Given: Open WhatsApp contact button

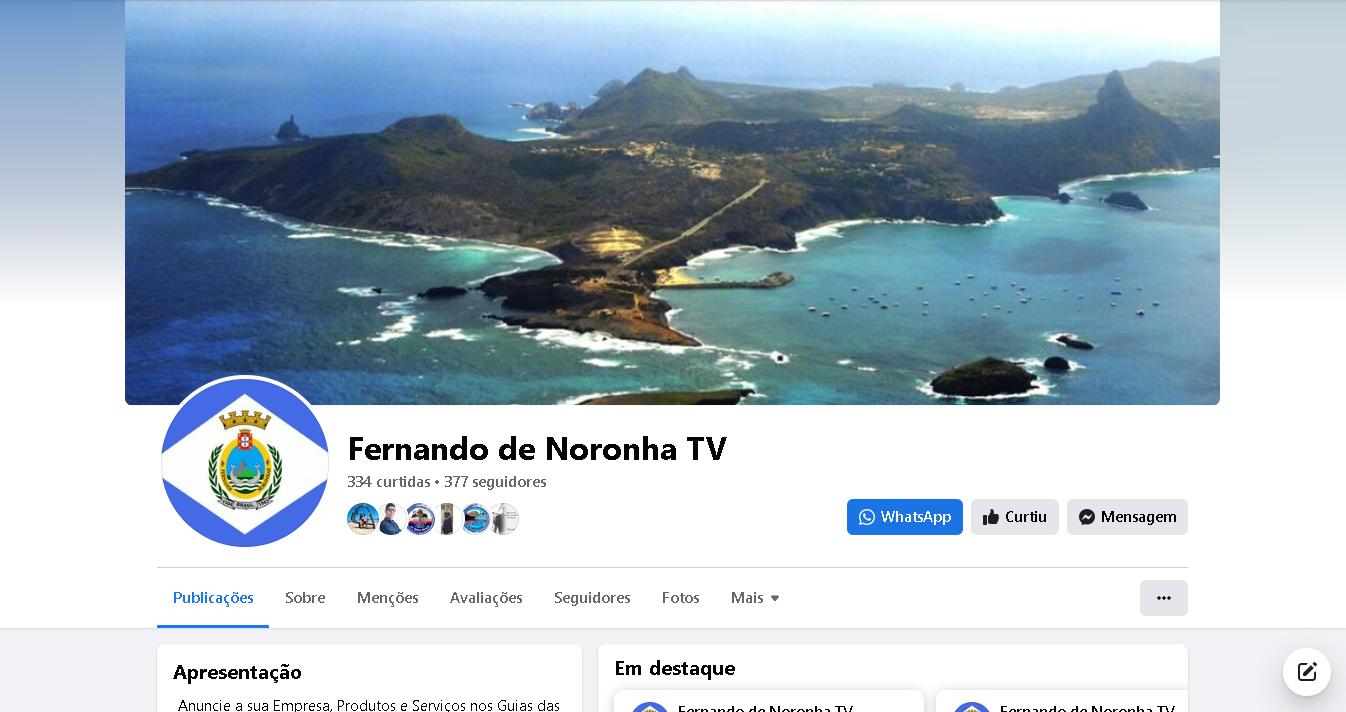Looking at the screenshot, I should [x=904, y=517].
